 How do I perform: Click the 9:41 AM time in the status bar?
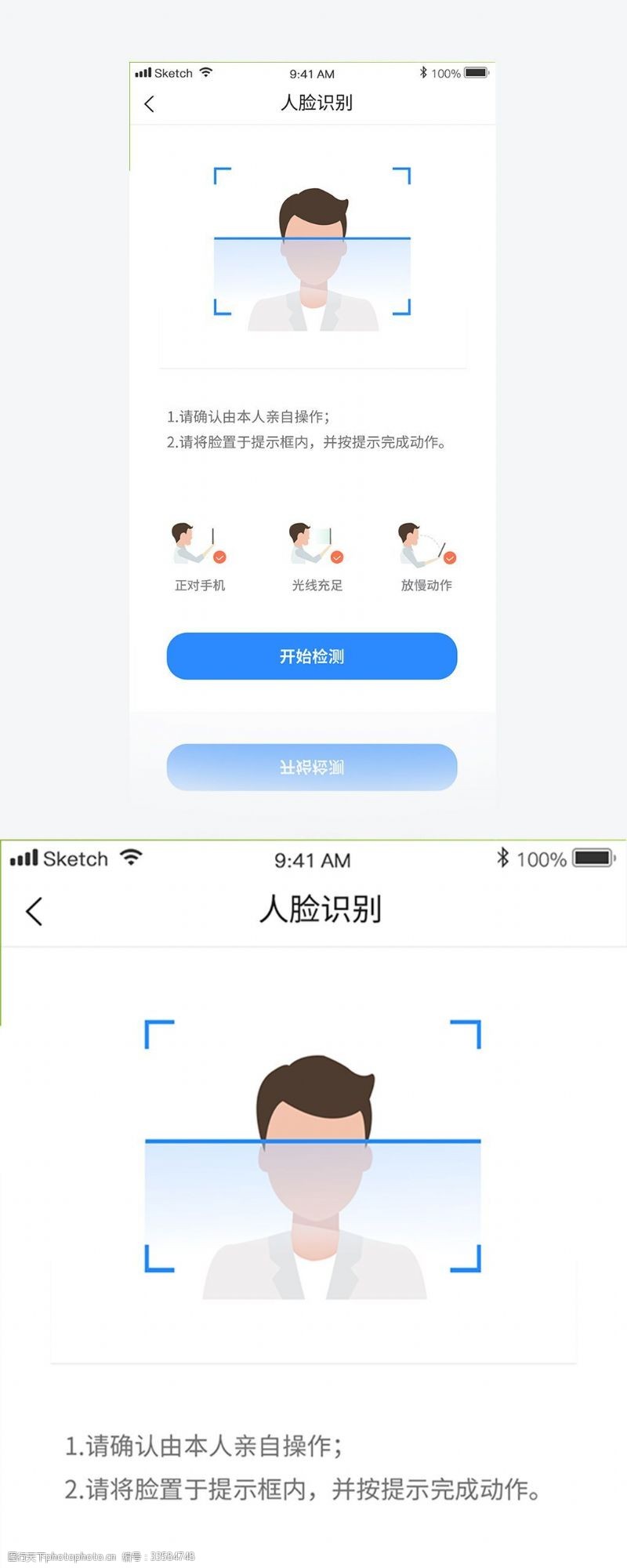click(x=312, y=860)
